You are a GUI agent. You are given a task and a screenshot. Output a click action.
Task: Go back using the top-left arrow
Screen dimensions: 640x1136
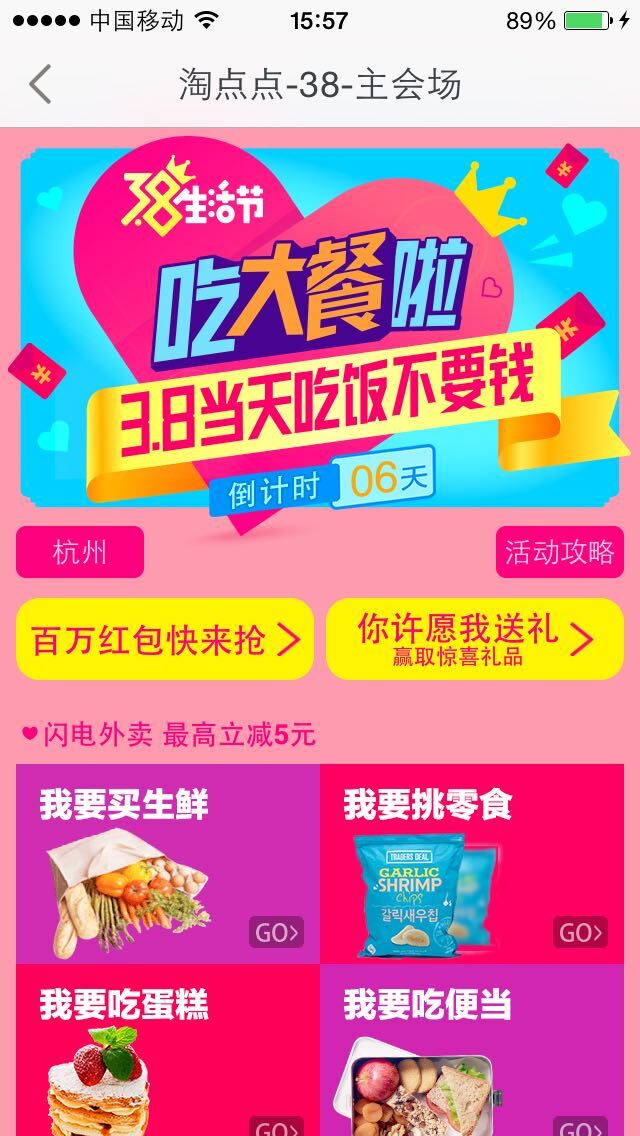pos(40,84)
